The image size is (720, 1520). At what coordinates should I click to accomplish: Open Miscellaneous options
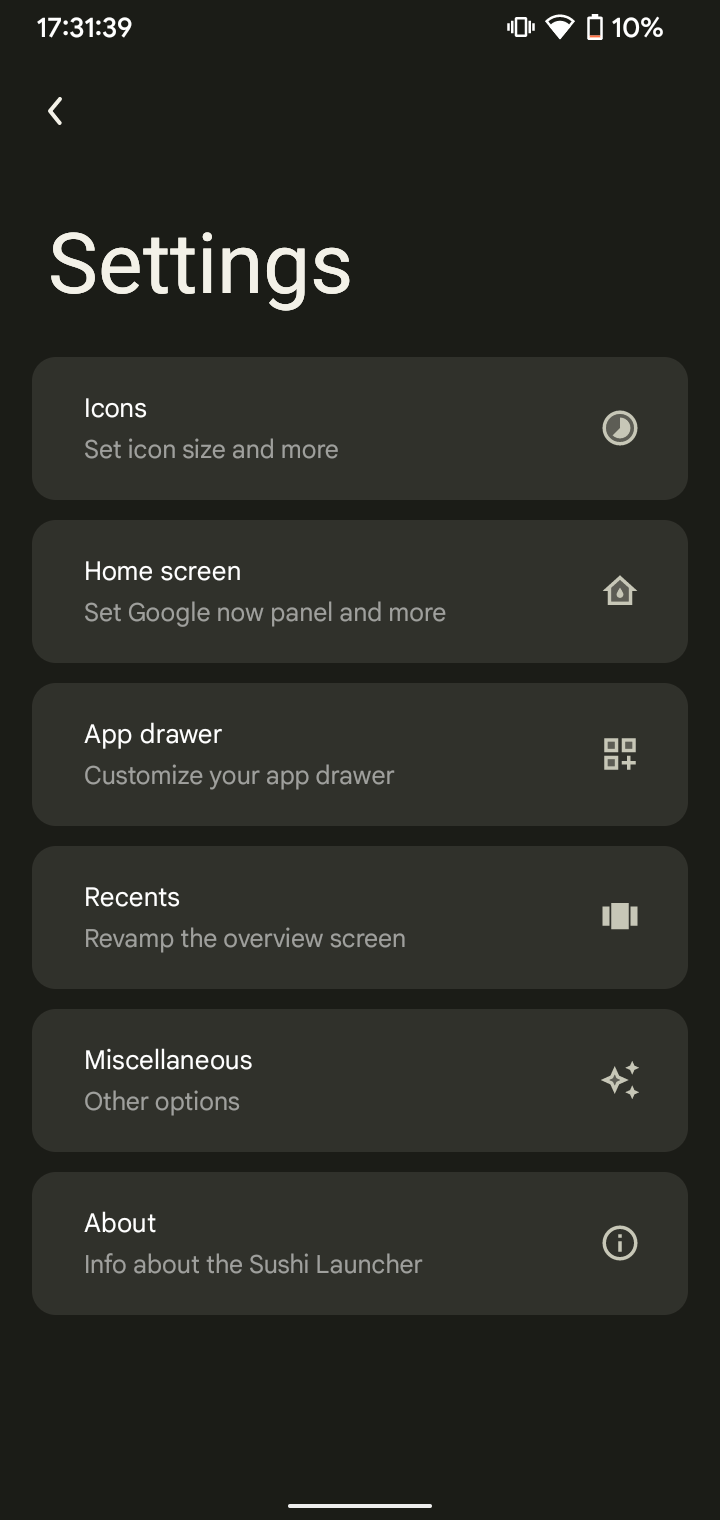tap(360, 1080)
